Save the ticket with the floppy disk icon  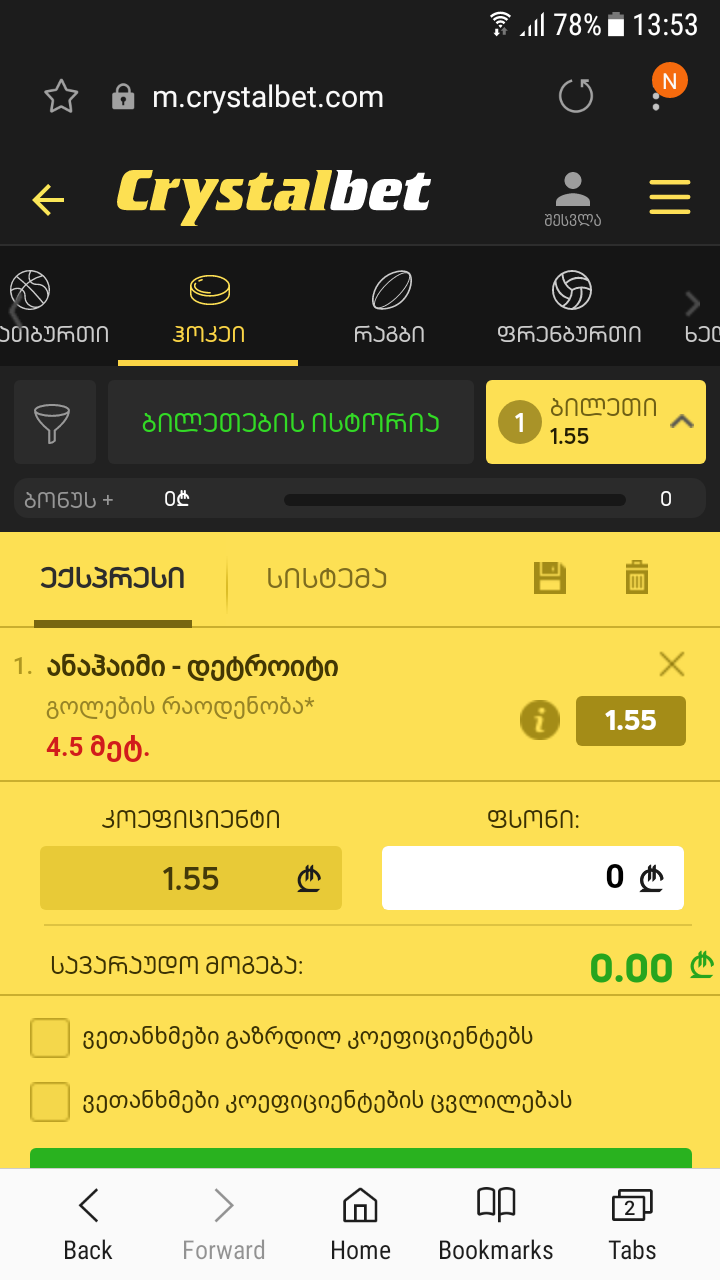548,578
